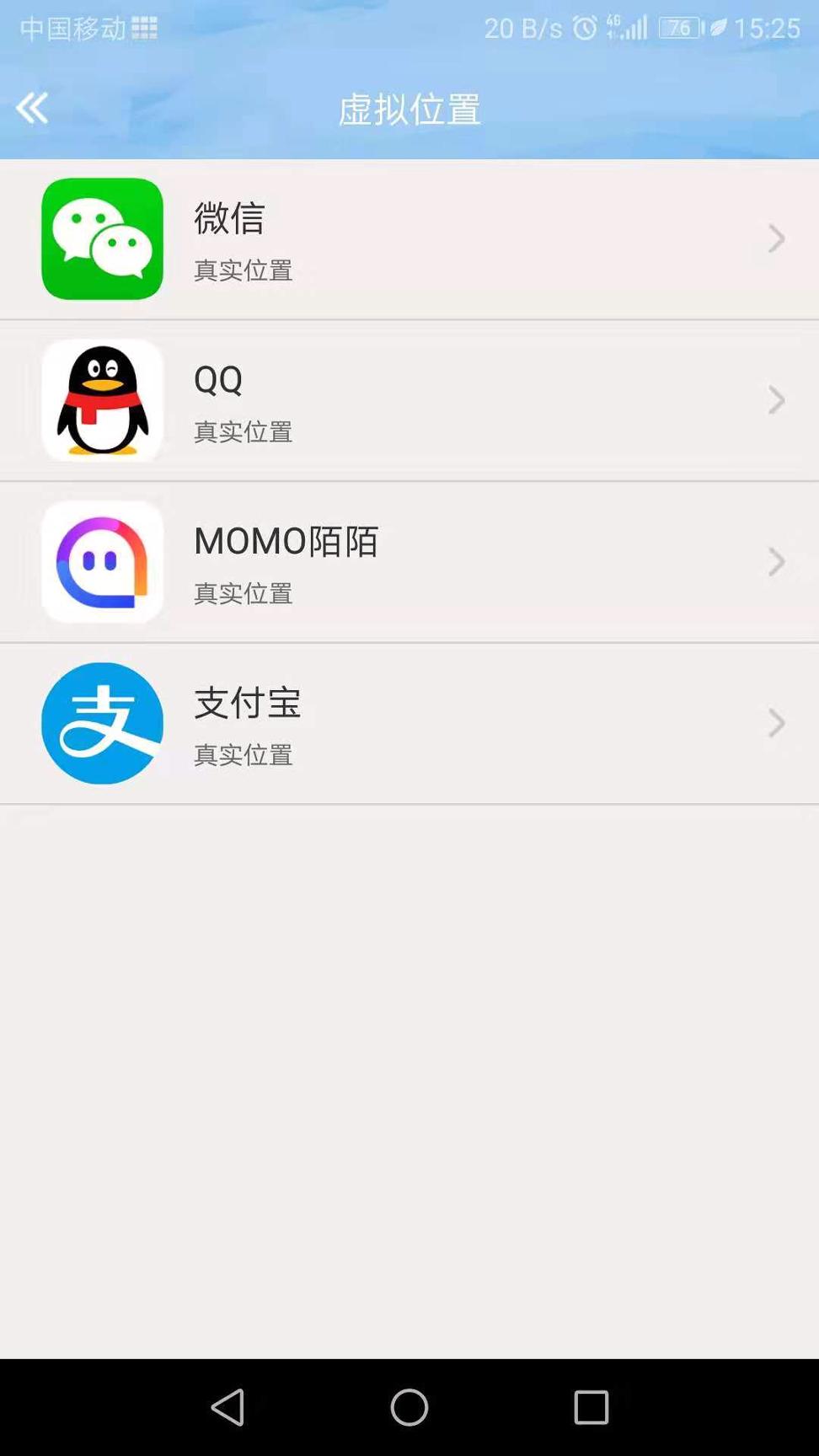
Task: Open QQ virtual location settings
Action: [409, 399]
